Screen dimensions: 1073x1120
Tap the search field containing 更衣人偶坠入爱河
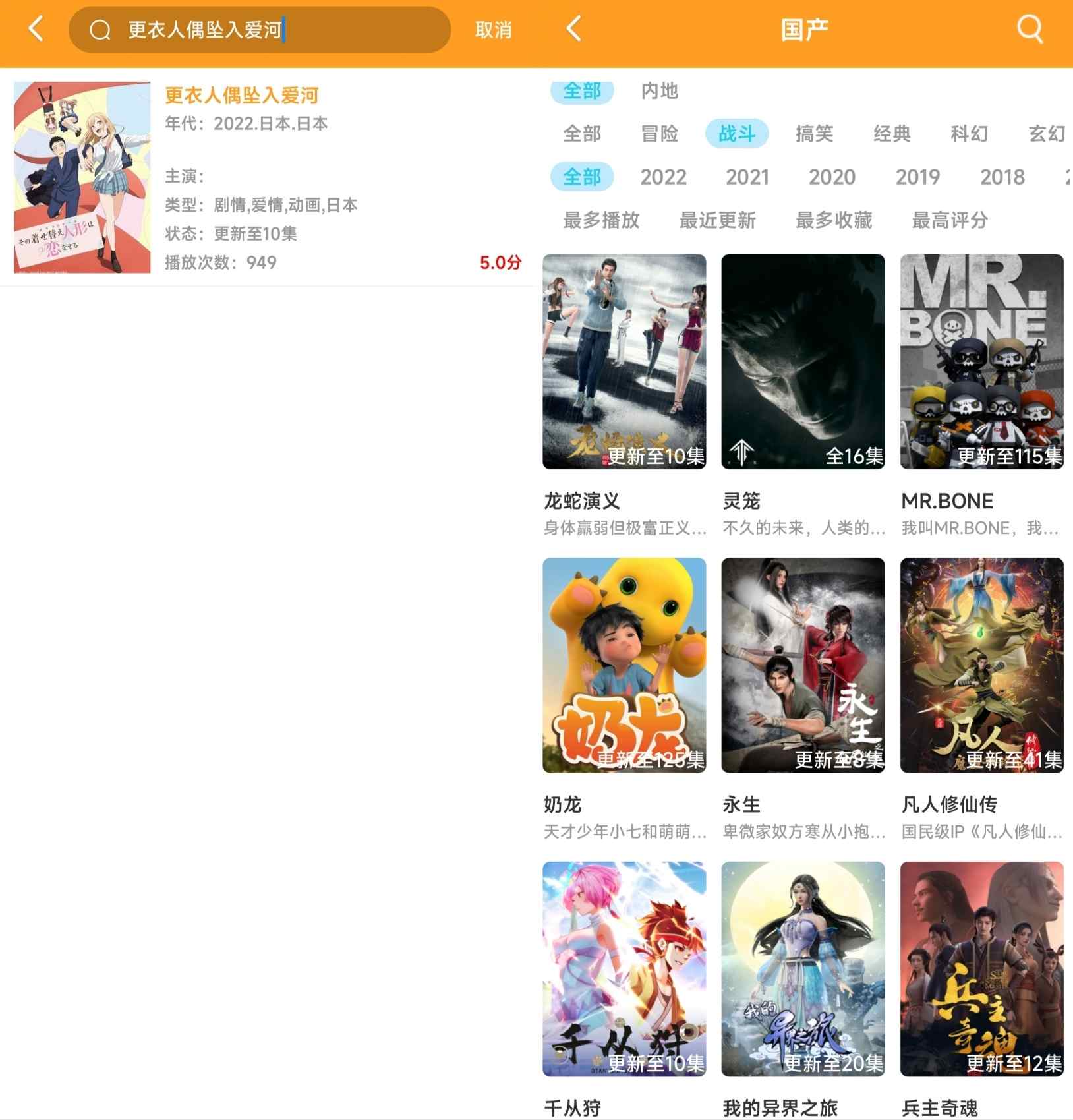260,30
